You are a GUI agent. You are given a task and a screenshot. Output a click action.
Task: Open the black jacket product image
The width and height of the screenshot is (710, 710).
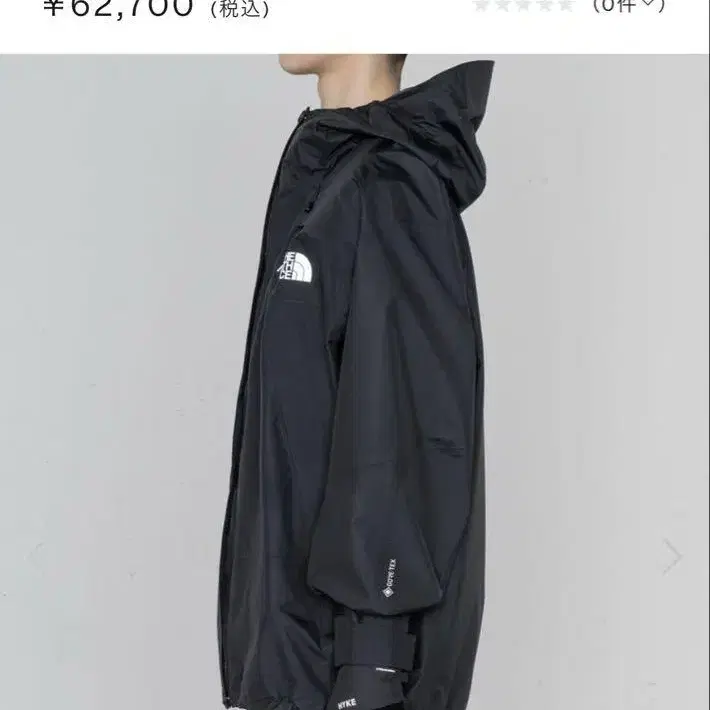click(355, 382)
